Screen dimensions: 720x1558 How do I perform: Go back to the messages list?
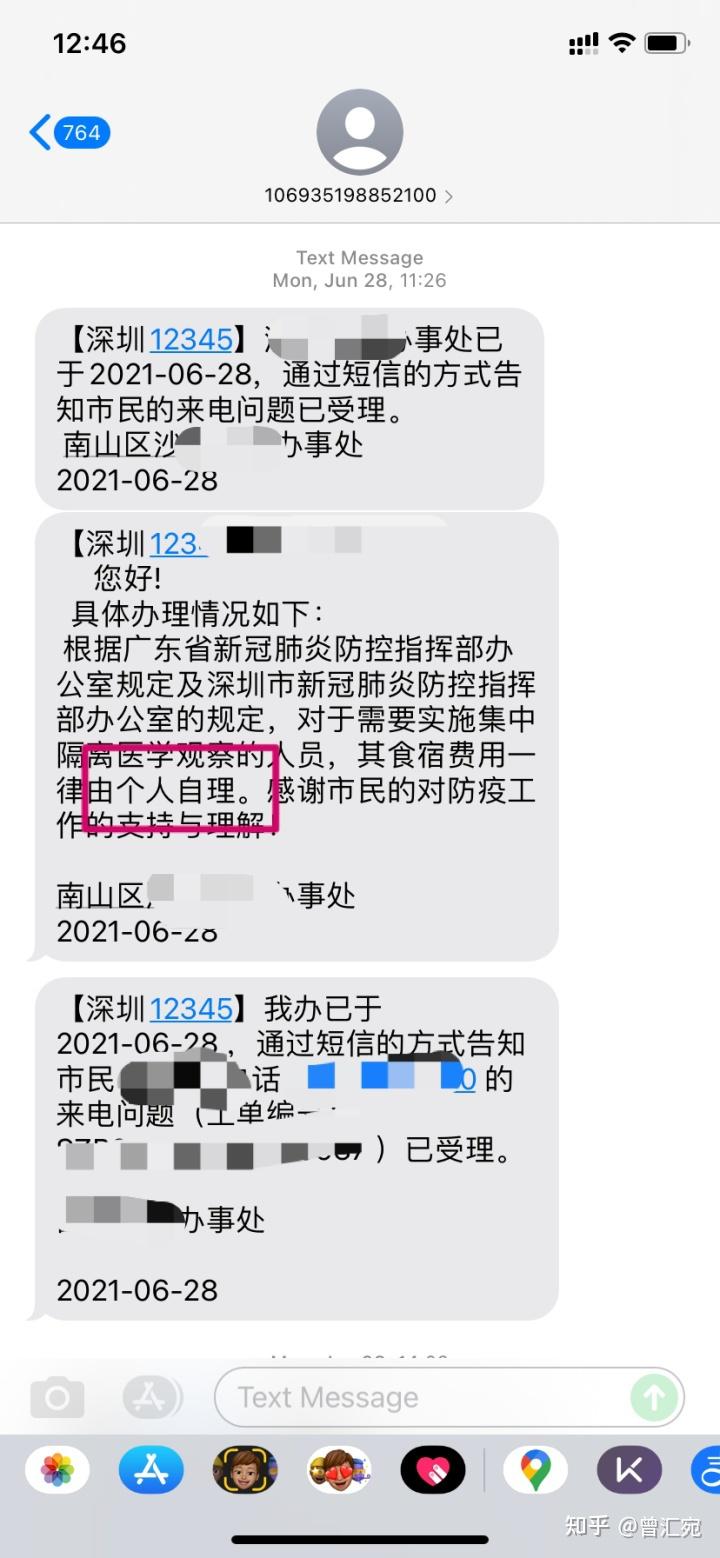pos(68,133)
